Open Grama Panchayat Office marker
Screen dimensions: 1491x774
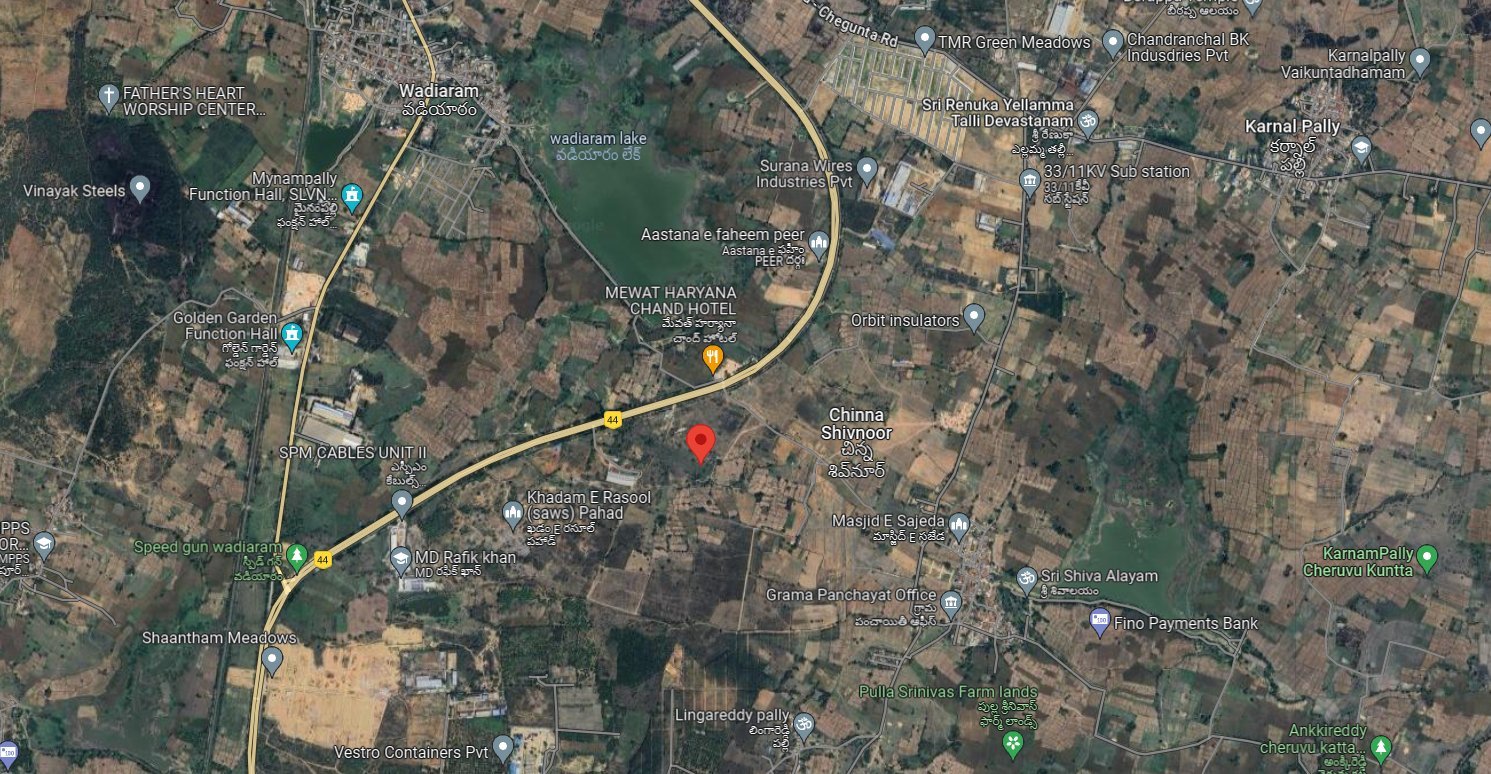tap(951, 602)
